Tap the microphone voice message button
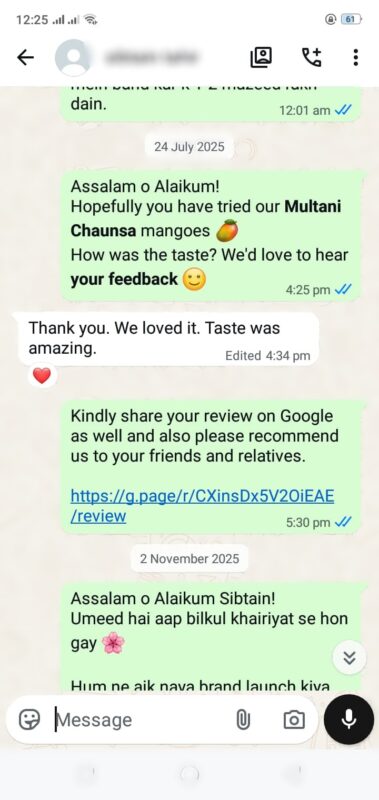 click(x=349, y=719)
